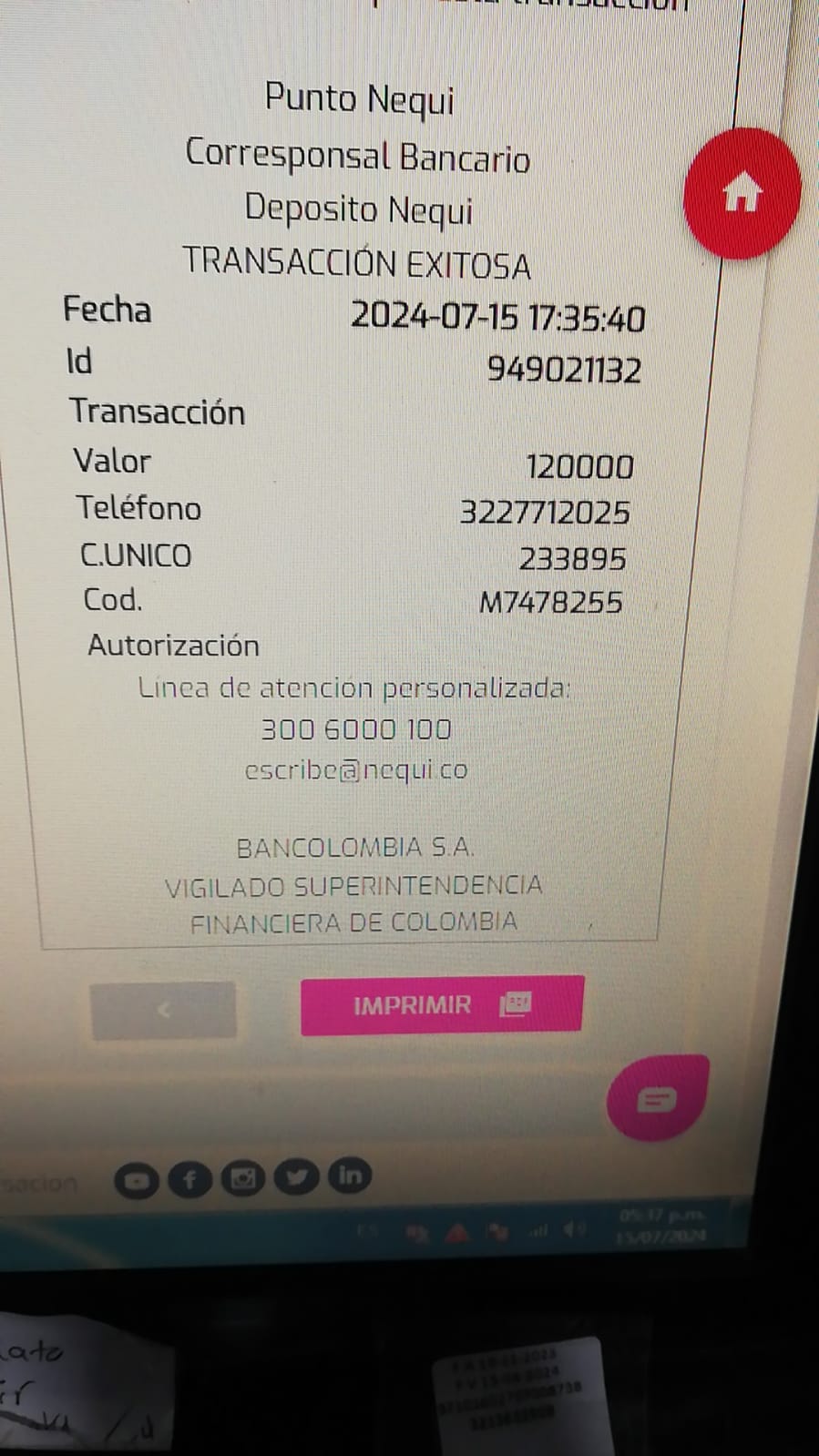The width and height of the screenshot is (819, 1456).
Task: Open the LinkedIn social icon
Action: (x=350, y=1176)
